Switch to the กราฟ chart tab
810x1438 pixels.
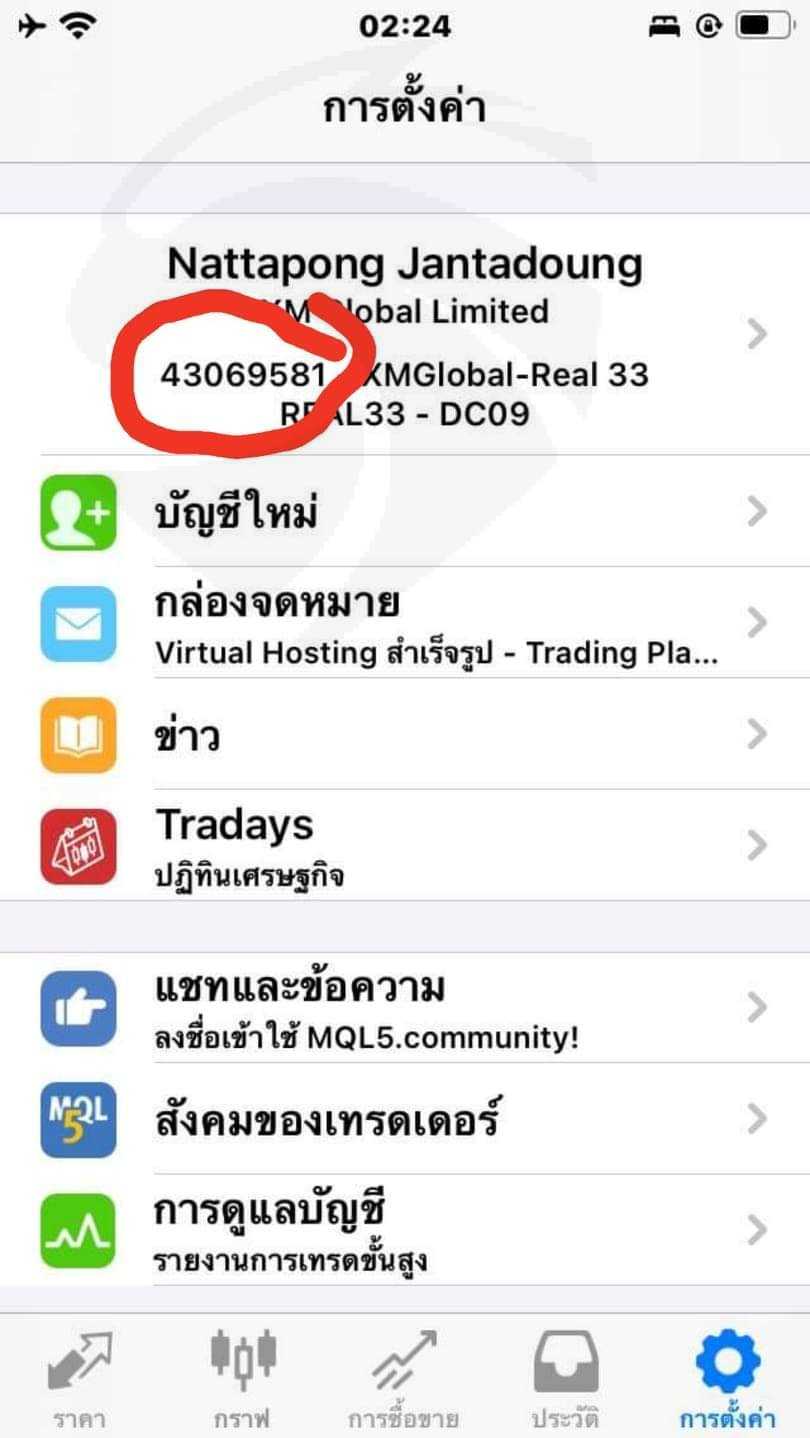(x=243, y=1376)
